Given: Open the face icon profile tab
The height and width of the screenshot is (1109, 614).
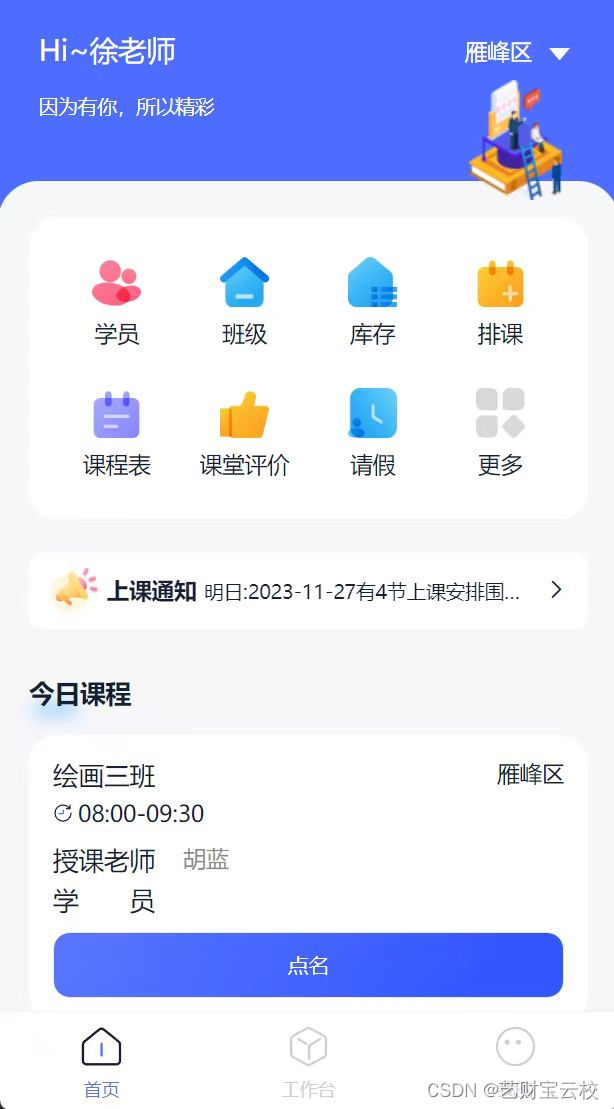Looking at the screenshot, I should [x=515, y=1048].
